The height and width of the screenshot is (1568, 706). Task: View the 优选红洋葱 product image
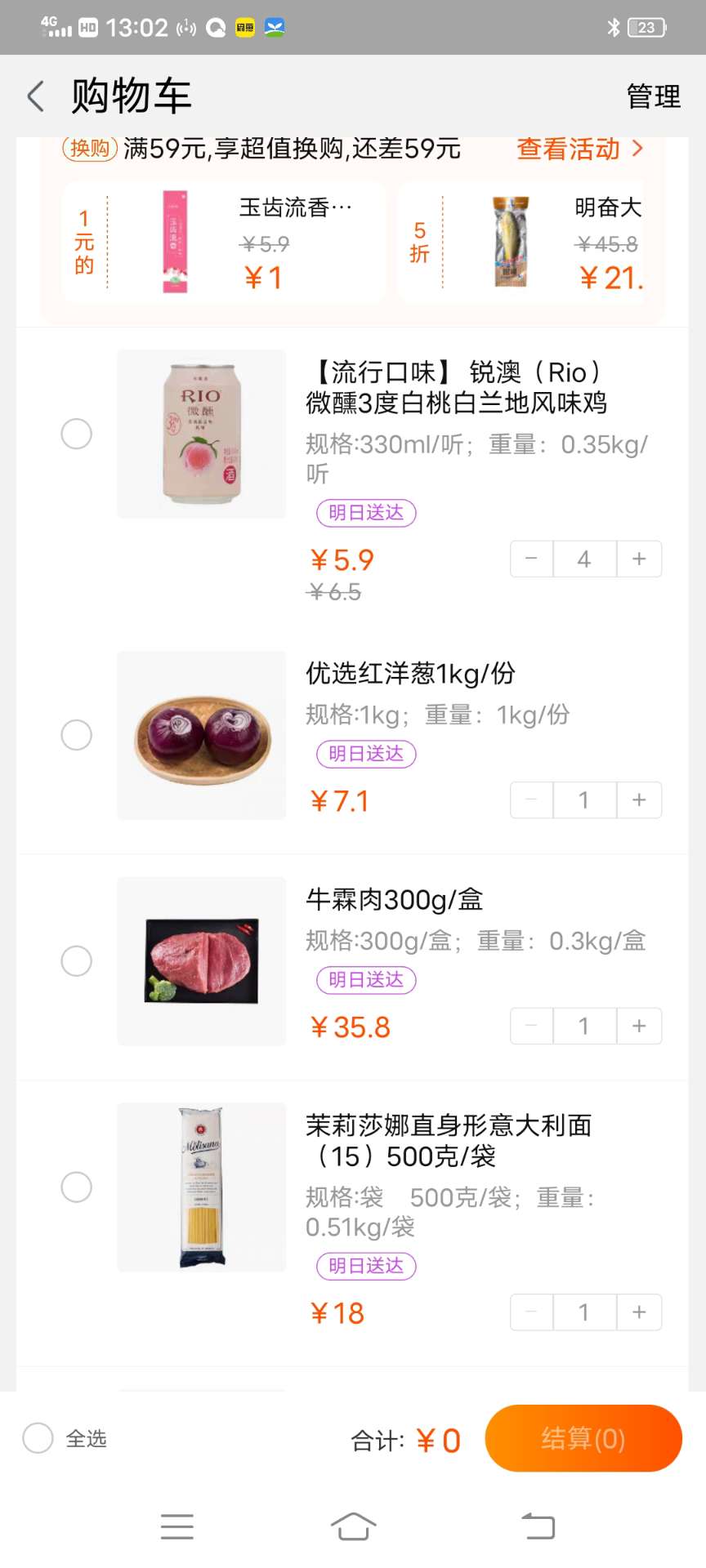point(202,735)
